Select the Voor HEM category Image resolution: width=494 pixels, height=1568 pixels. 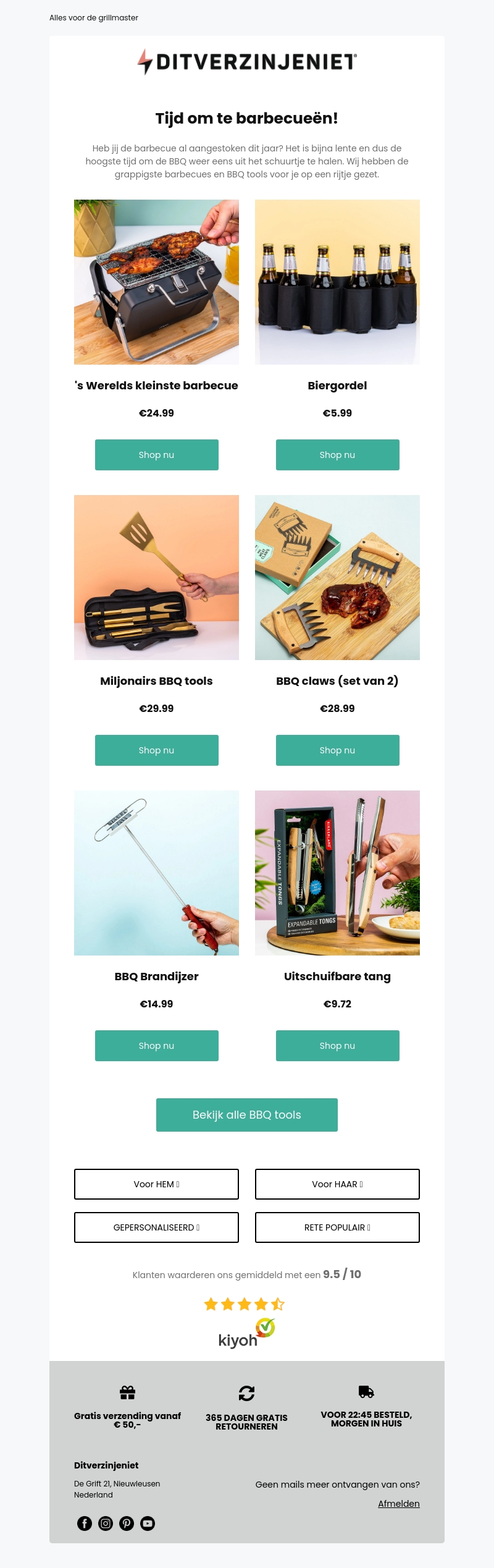(x=156, y=1184)
